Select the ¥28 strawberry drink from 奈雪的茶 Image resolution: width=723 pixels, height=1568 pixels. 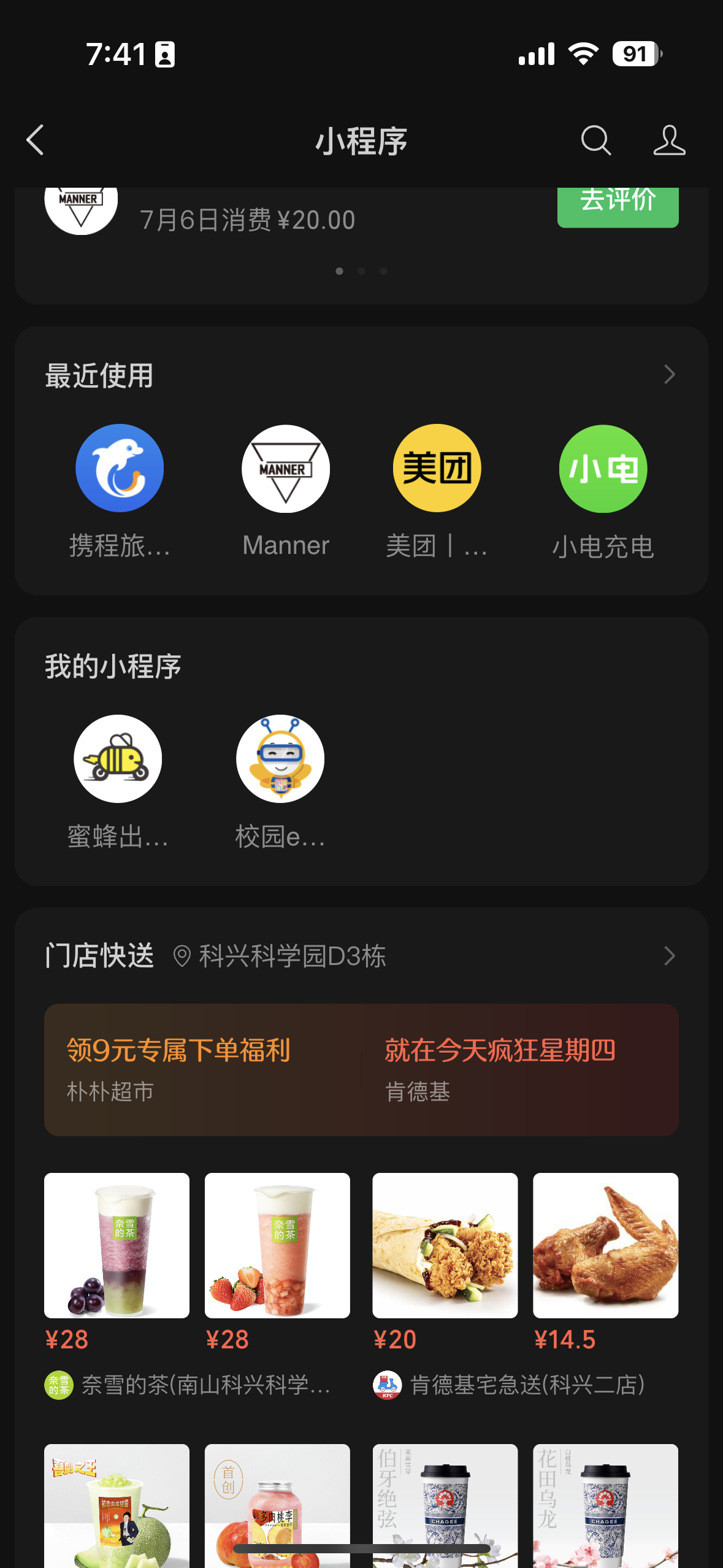pyautogui.click(x=277, y=1245)
